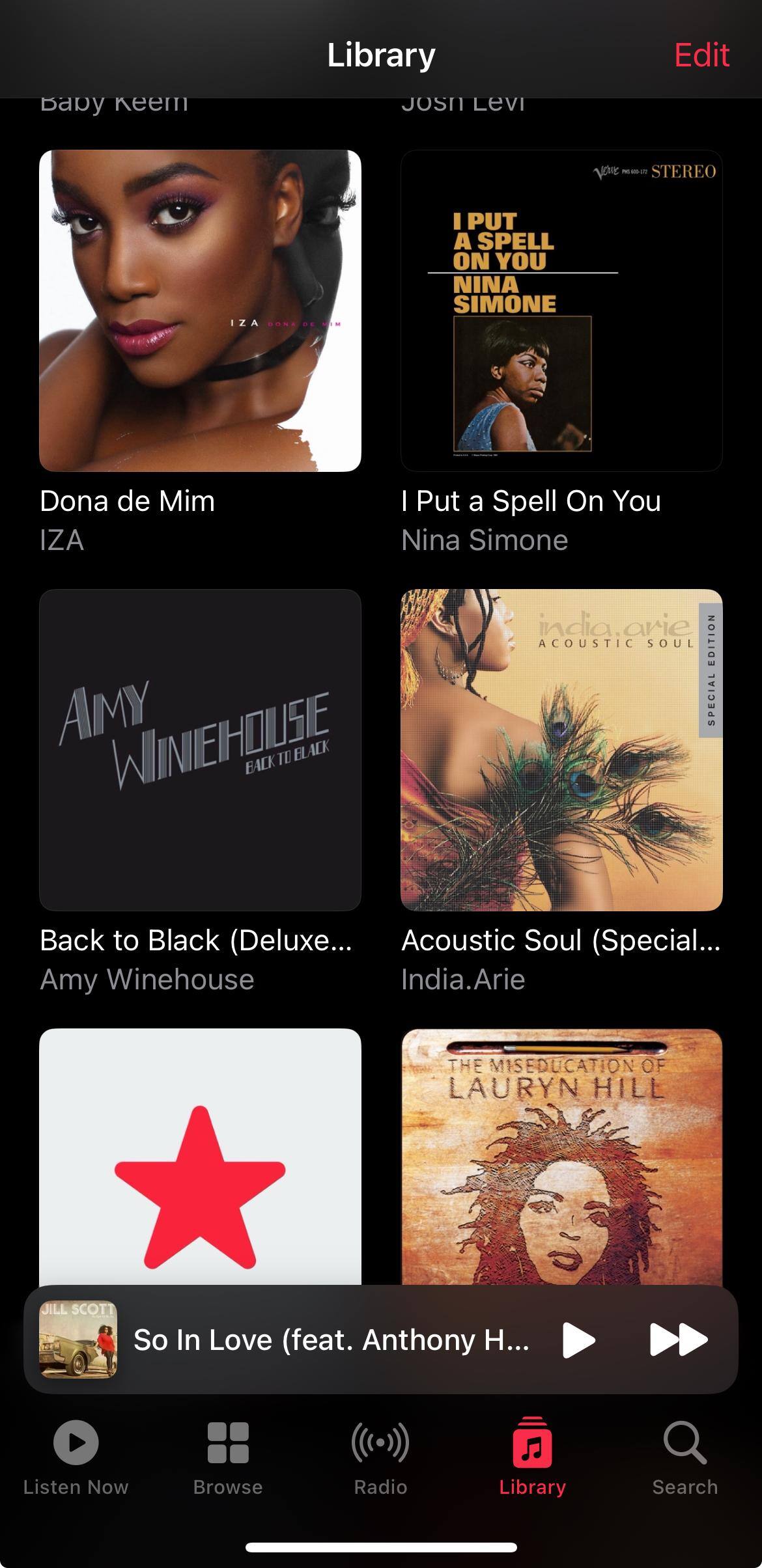Select the Library tab
Viewport: 762px width, 1568px height.
click(532, 1455)
